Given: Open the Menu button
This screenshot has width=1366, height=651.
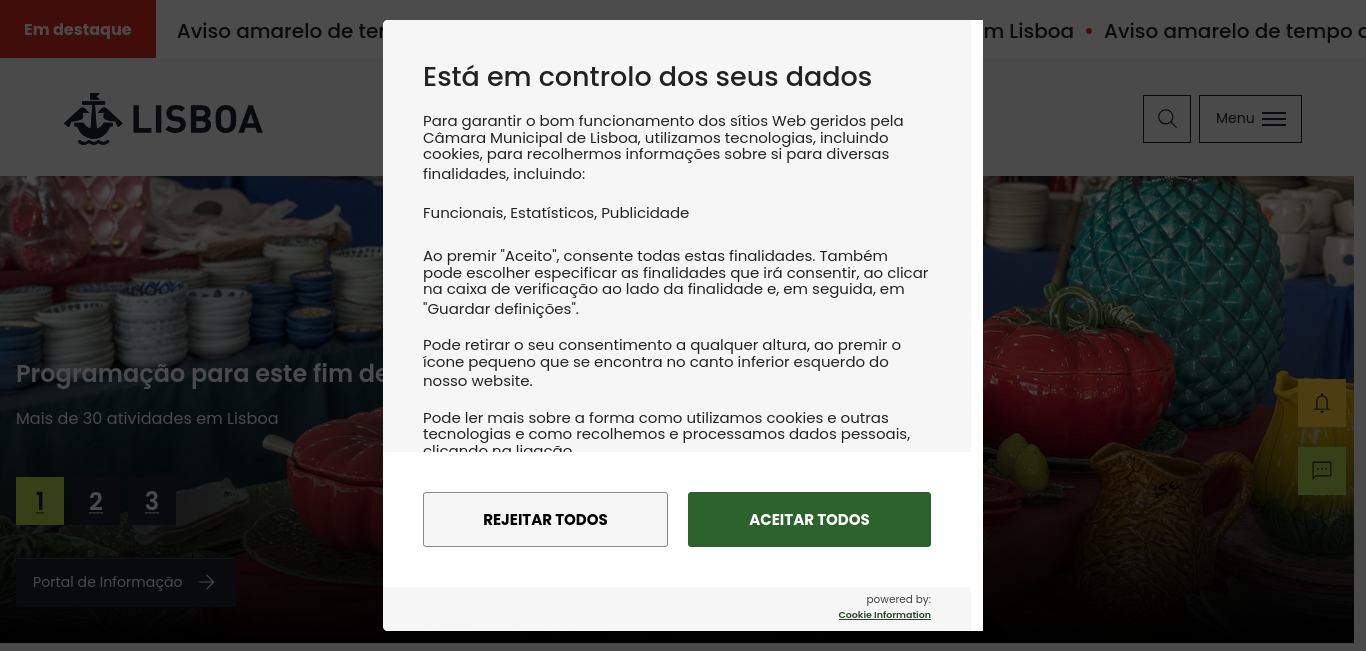Looking at the screenshot, I should [1250, 119].
